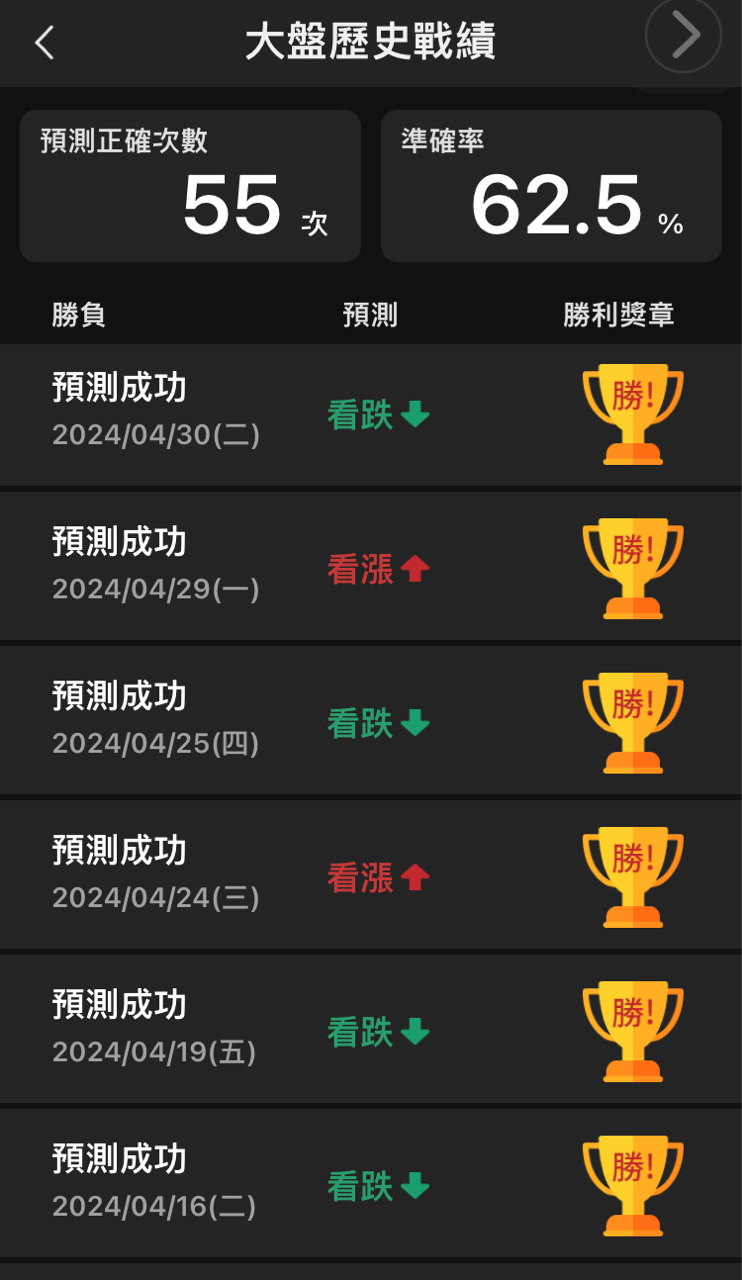Tap the circular forward arrow button
The width and height of the screenshot is (742, 1280).
684,35
